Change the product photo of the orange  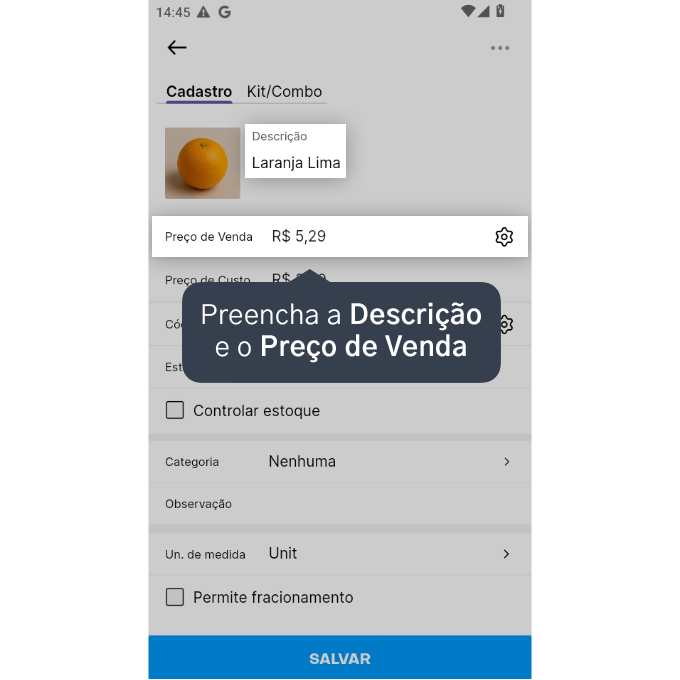202,163
